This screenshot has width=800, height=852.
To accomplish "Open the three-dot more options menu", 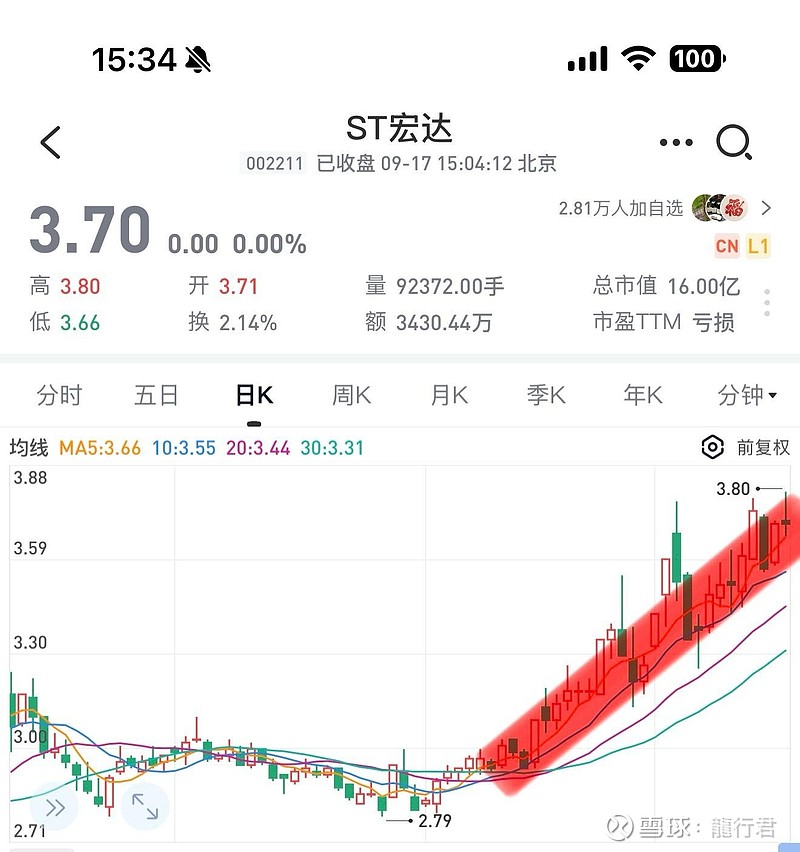I will pos(676,143).
